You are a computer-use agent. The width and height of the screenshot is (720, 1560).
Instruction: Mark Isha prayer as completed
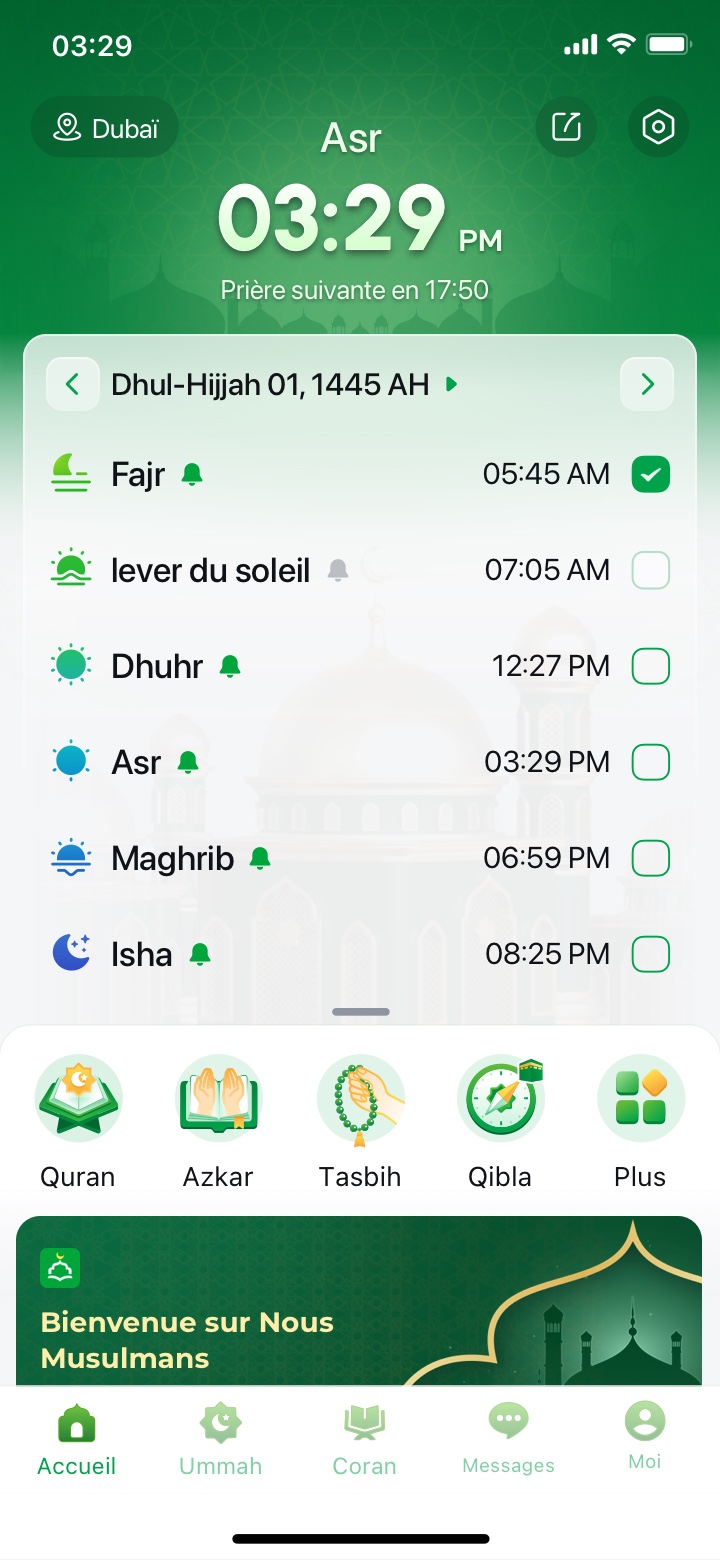651,954
